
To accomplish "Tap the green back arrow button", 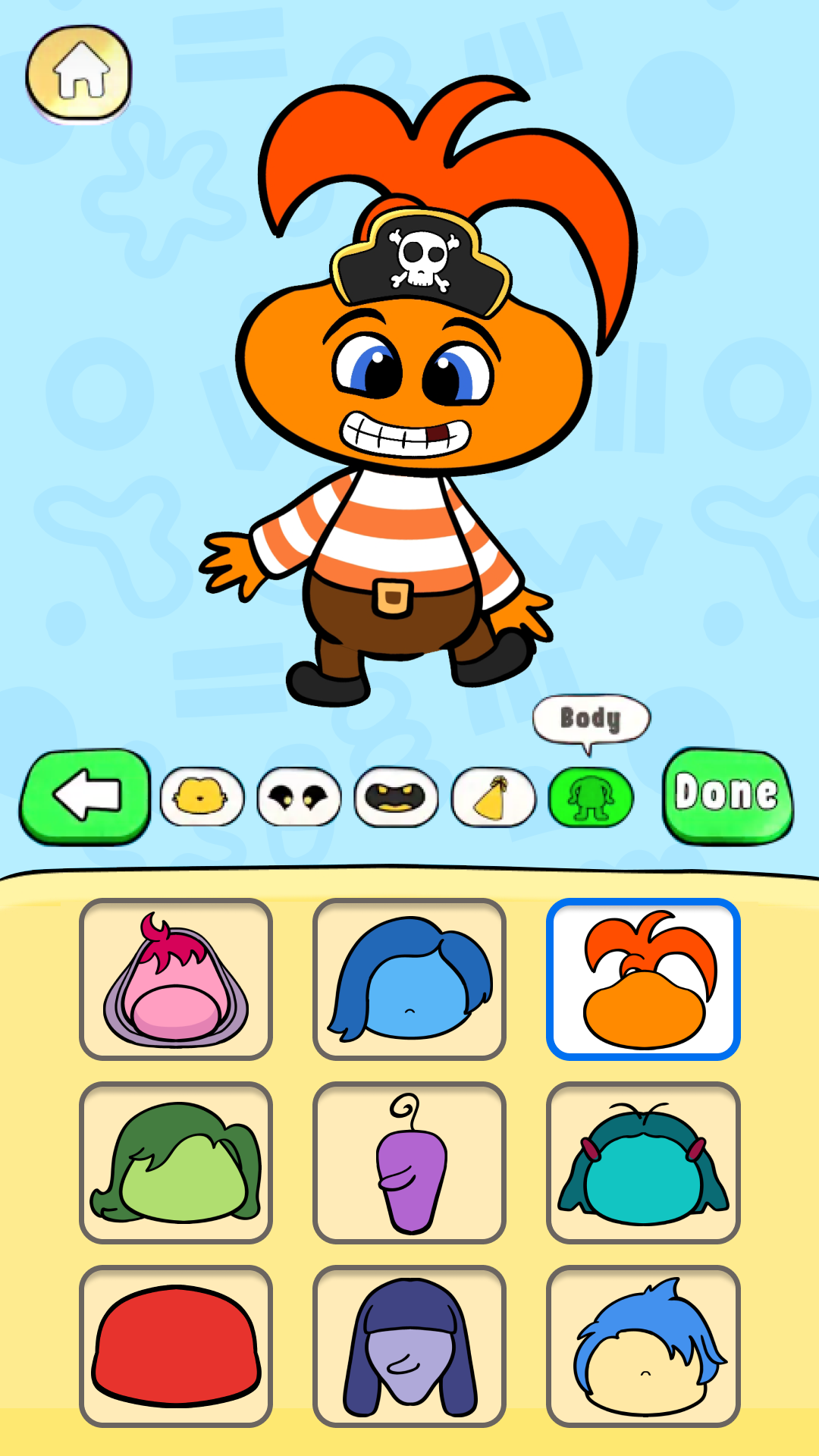I will click(x=85, y=796).
